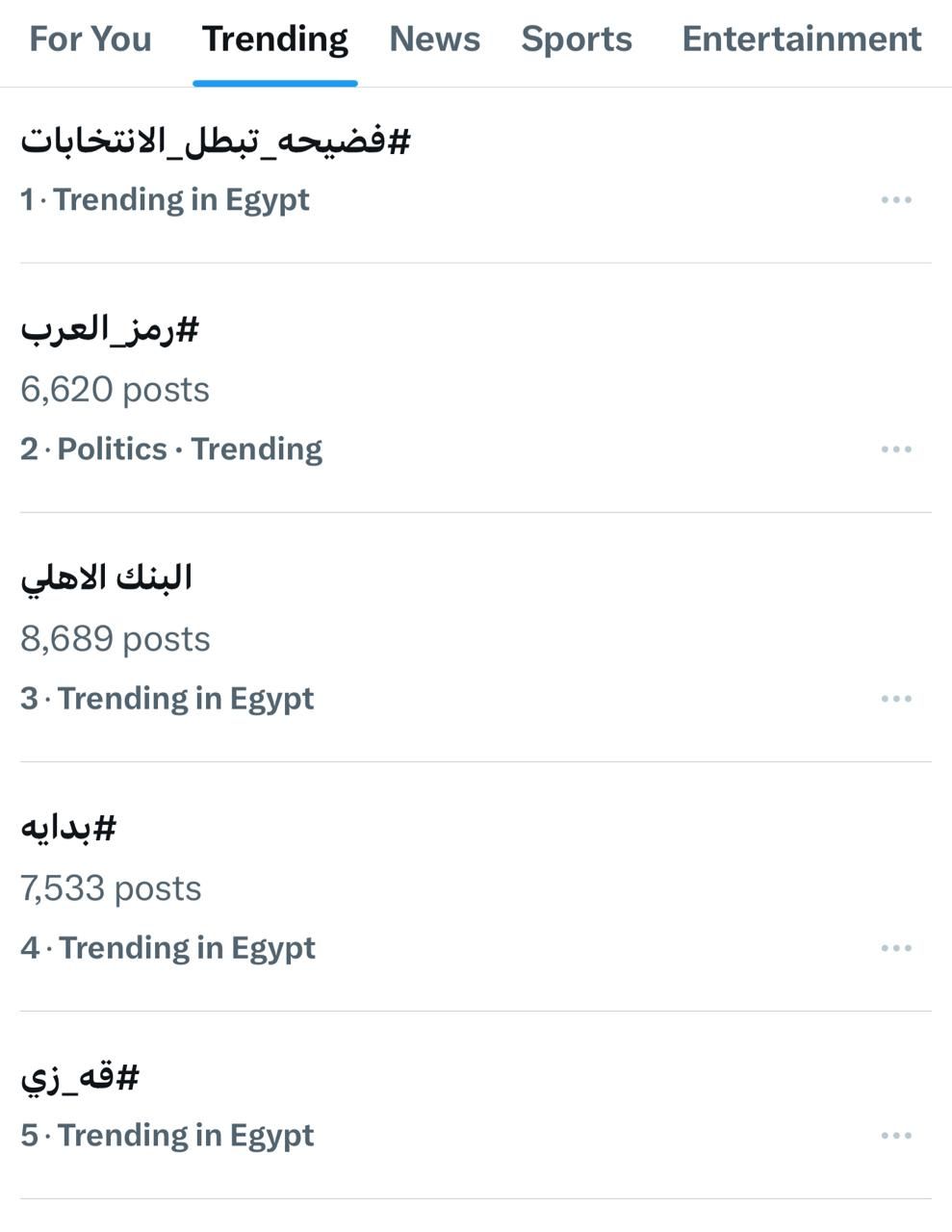Open more options for the number 5 trend
Viewport: 952px width, 1232px height.
[x=895, y=1136]
